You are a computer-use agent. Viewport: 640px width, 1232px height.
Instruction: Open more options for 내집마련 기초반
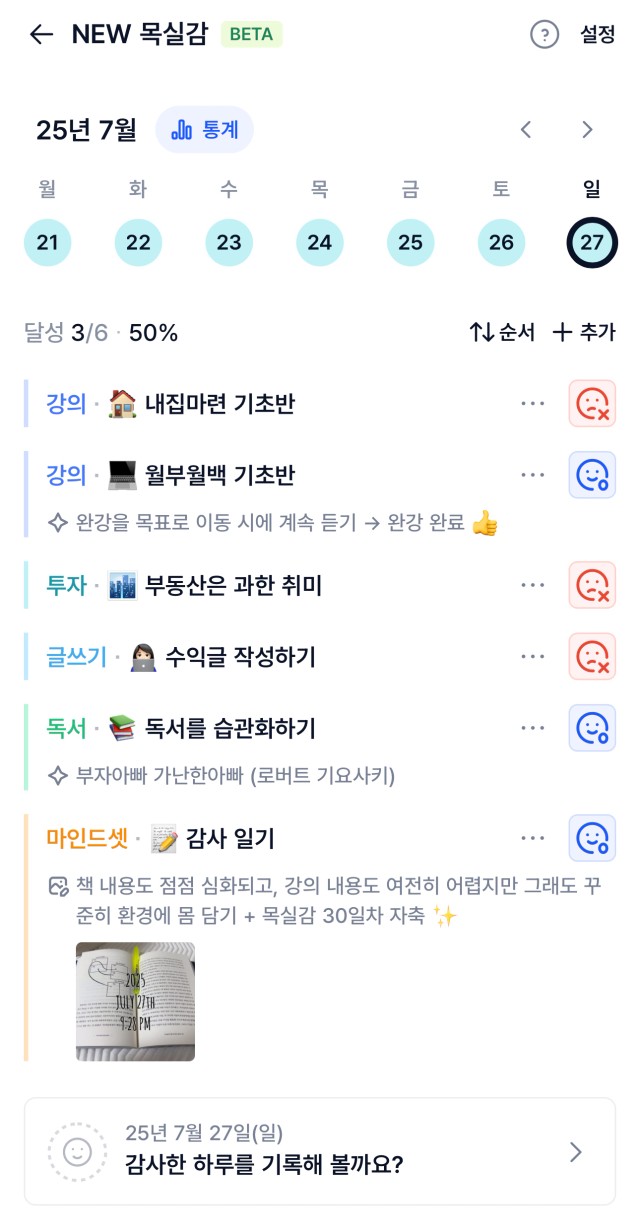(533, 404)
